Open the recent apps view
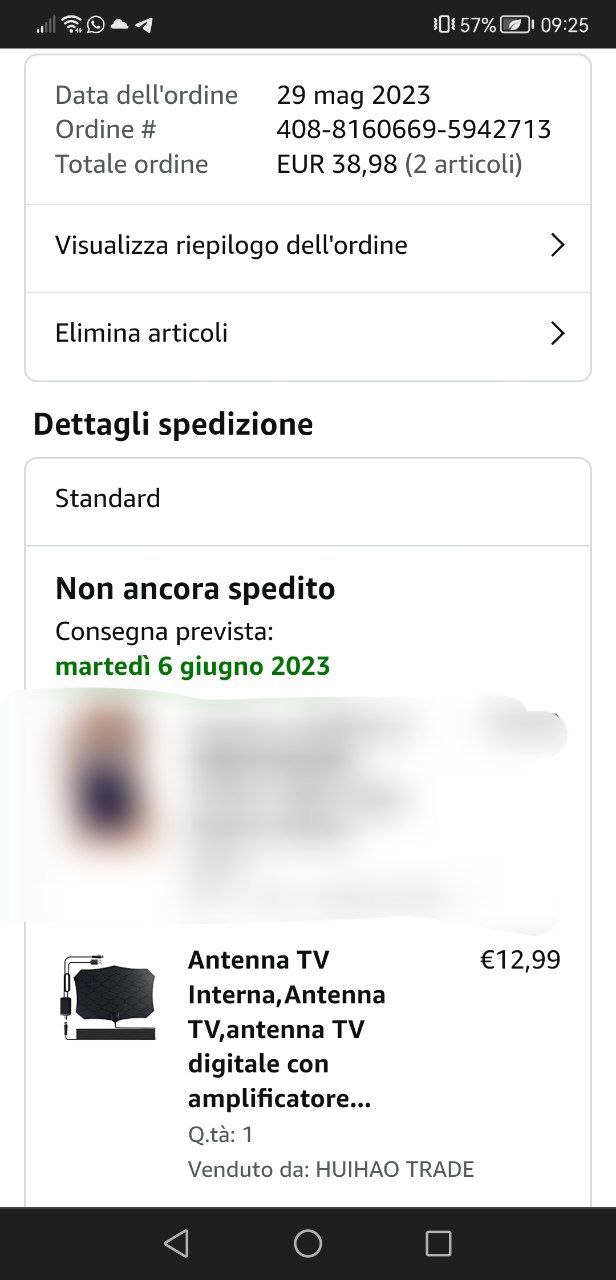616x1280 pixels. tap(438, 1243)
